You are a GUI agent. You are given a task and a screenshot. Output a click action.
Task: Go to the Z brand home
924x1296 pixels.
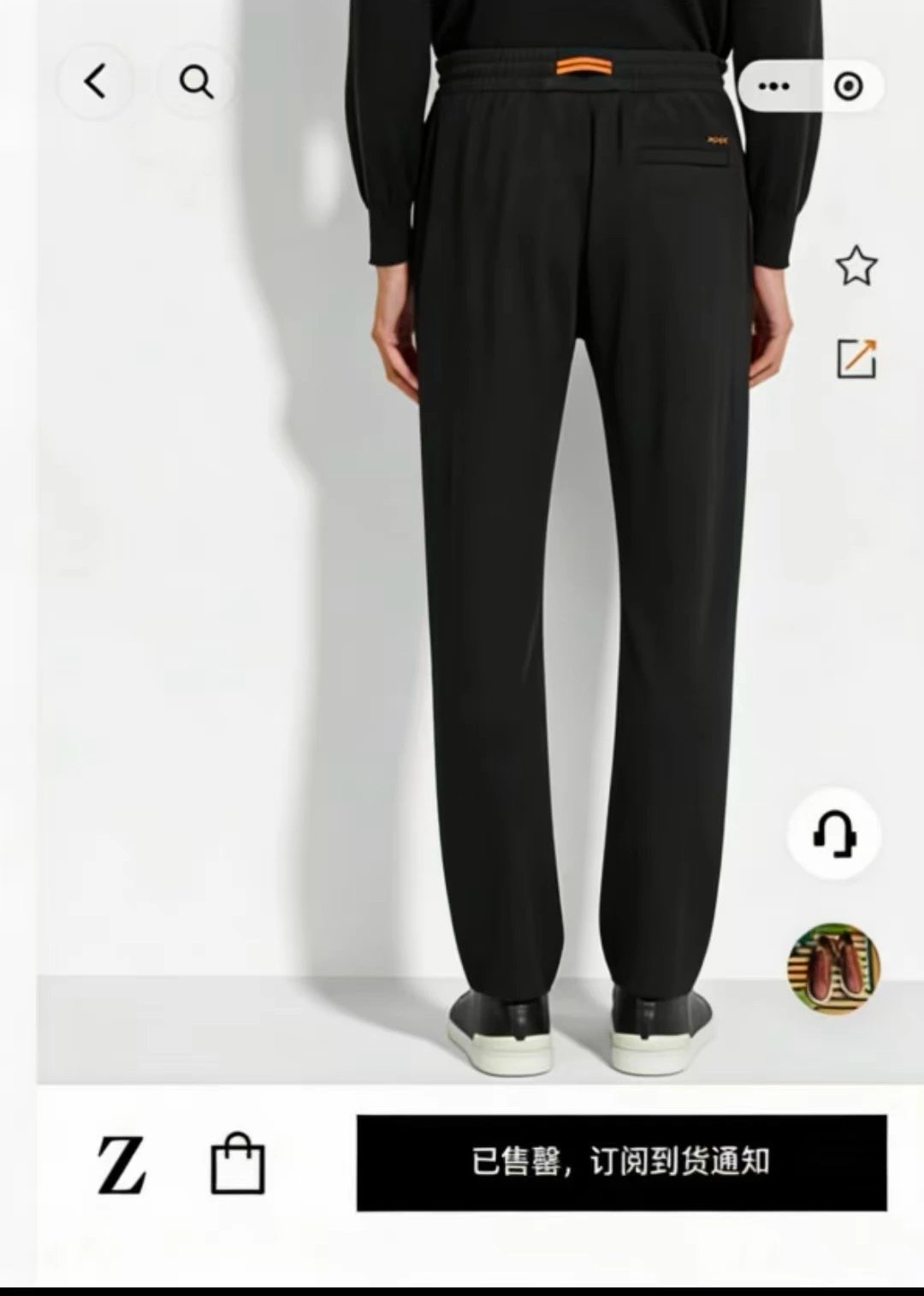pos(121,1164)
